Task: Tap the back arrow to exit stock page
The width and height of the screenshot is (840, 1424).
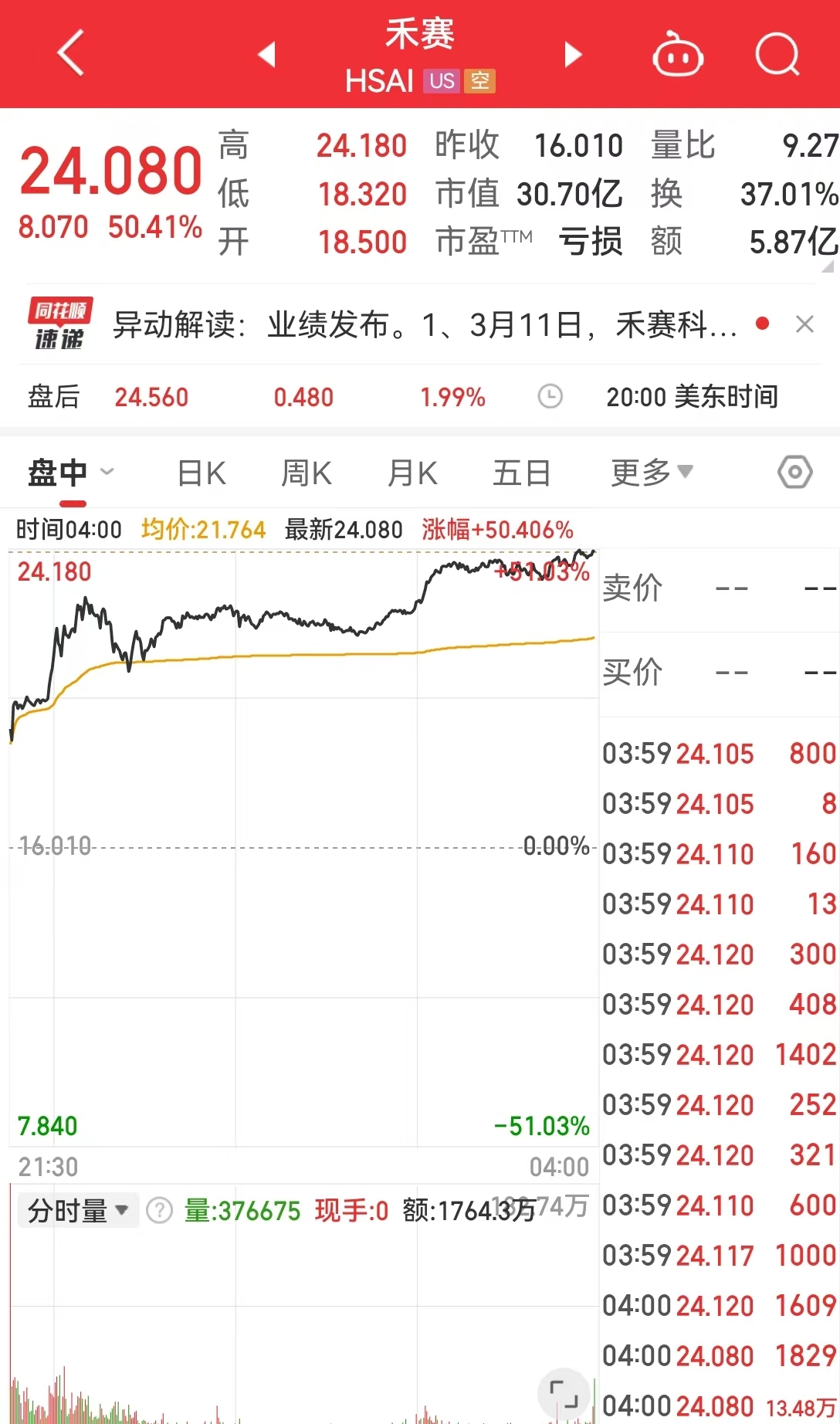Action: coord(70,54)
